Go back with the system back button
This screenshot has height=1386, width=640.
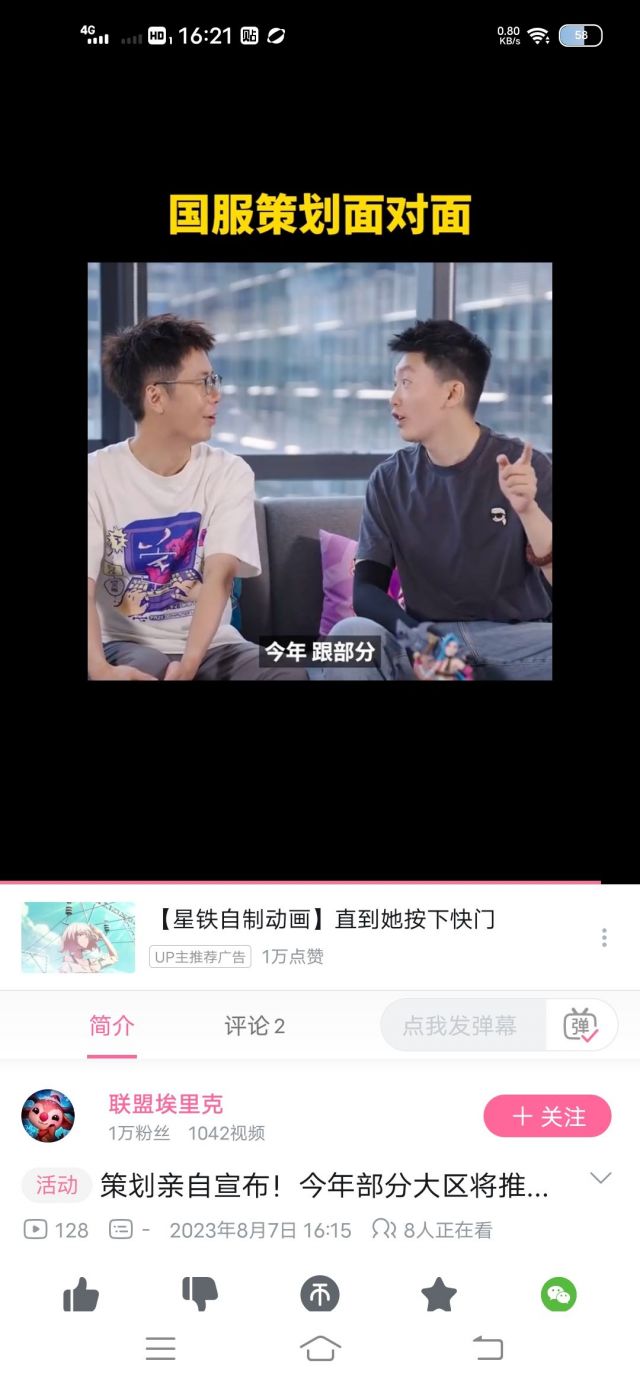point(488,1348)
